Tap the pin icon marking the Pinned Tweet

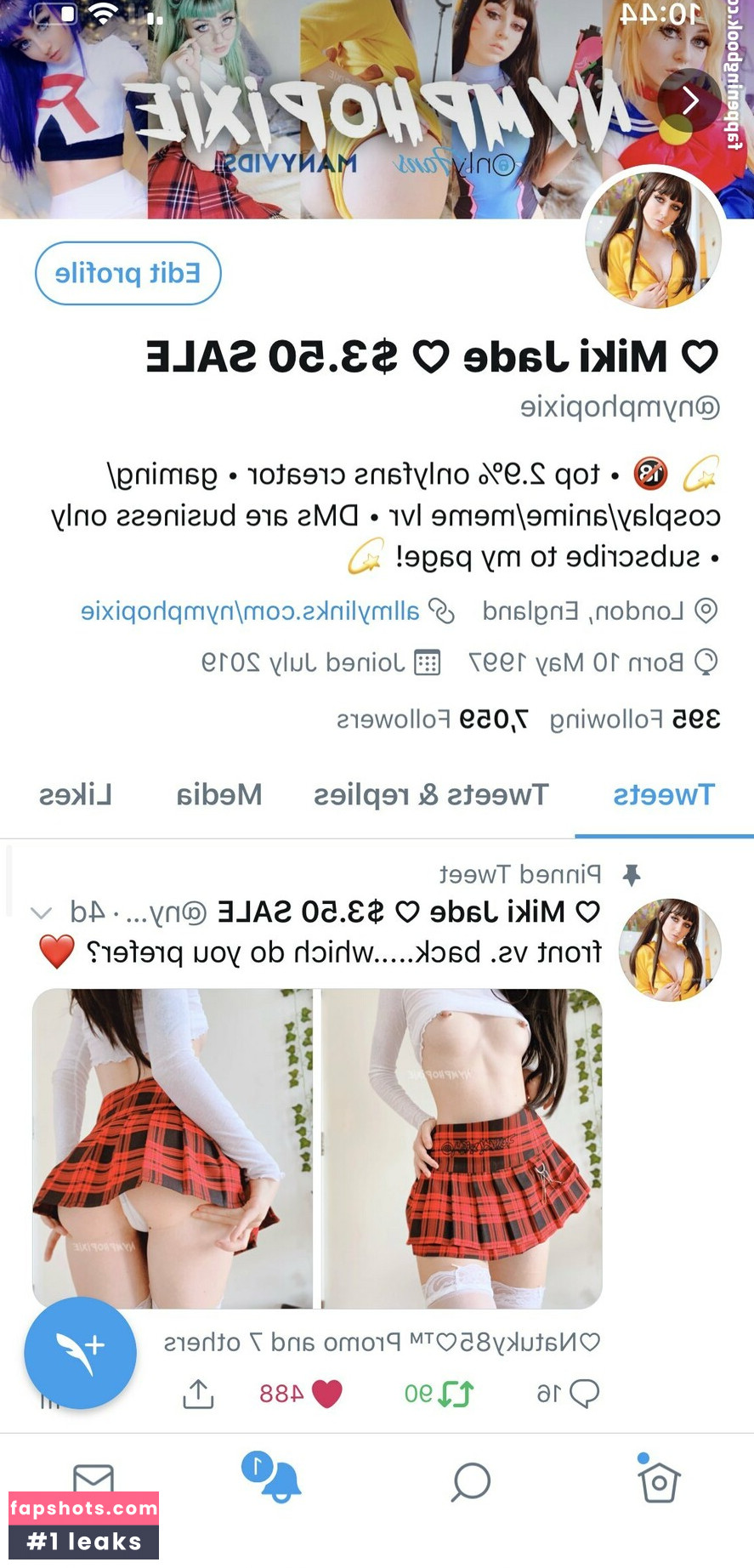[x=632, y=873]
